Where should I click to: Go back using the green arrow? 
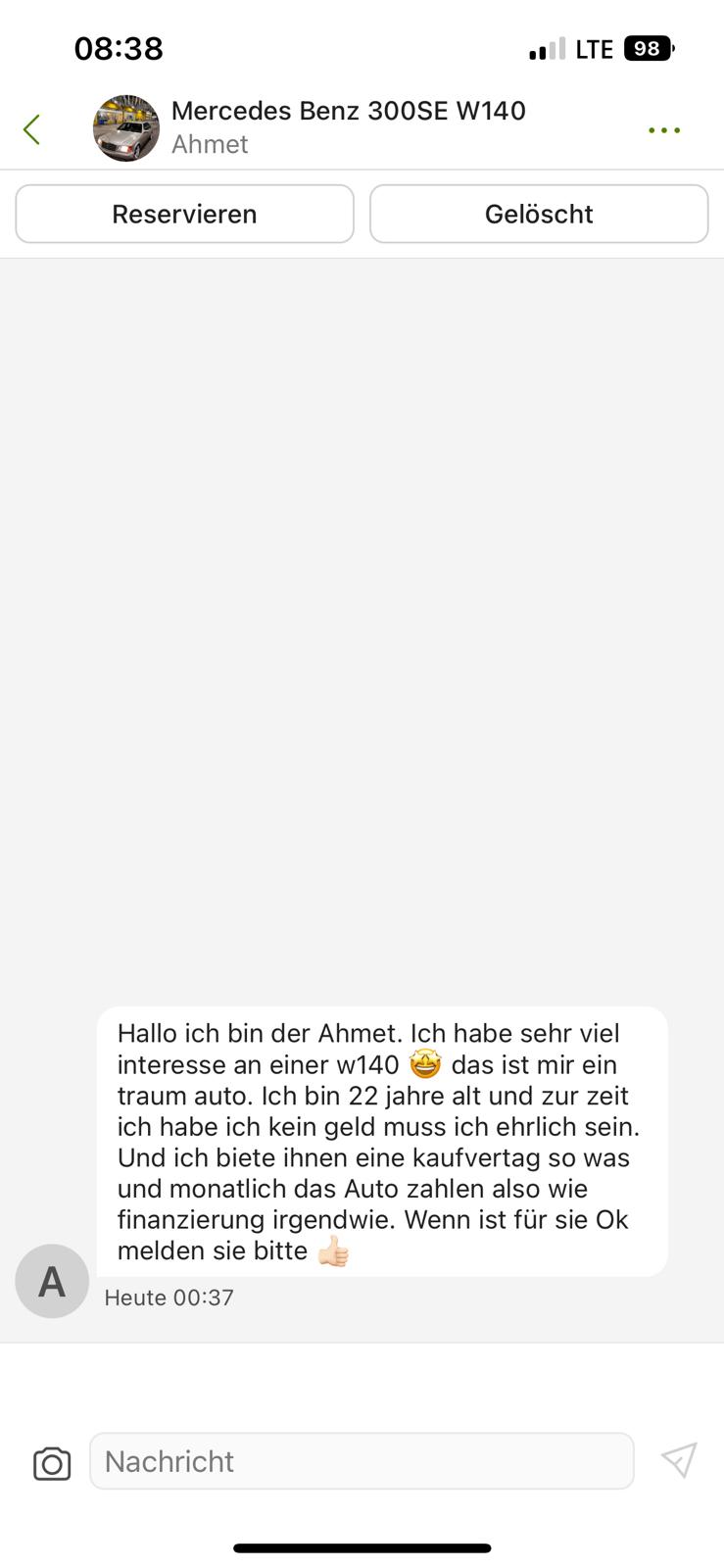tap(32, 129)
